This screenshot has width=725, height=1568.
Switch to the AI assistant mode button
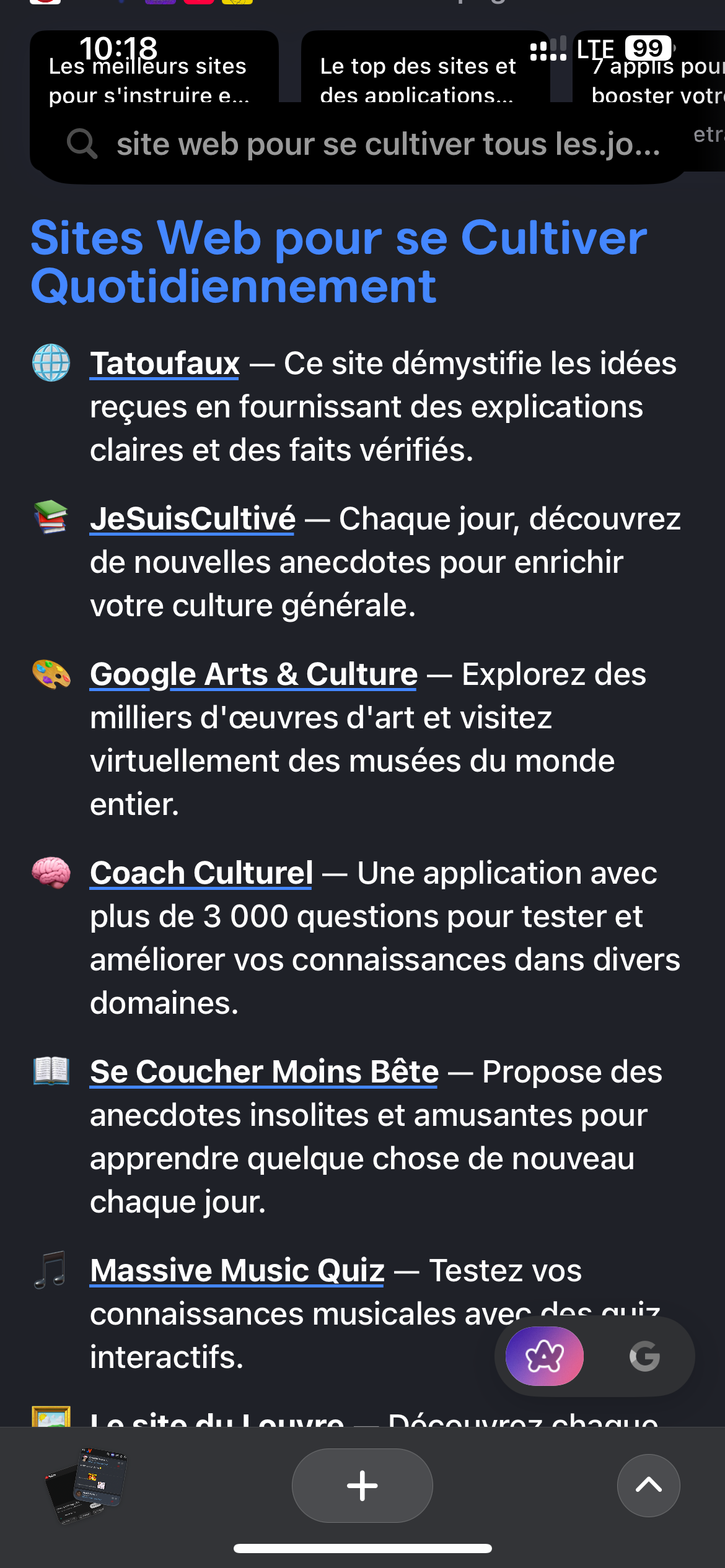[545, 1356]
